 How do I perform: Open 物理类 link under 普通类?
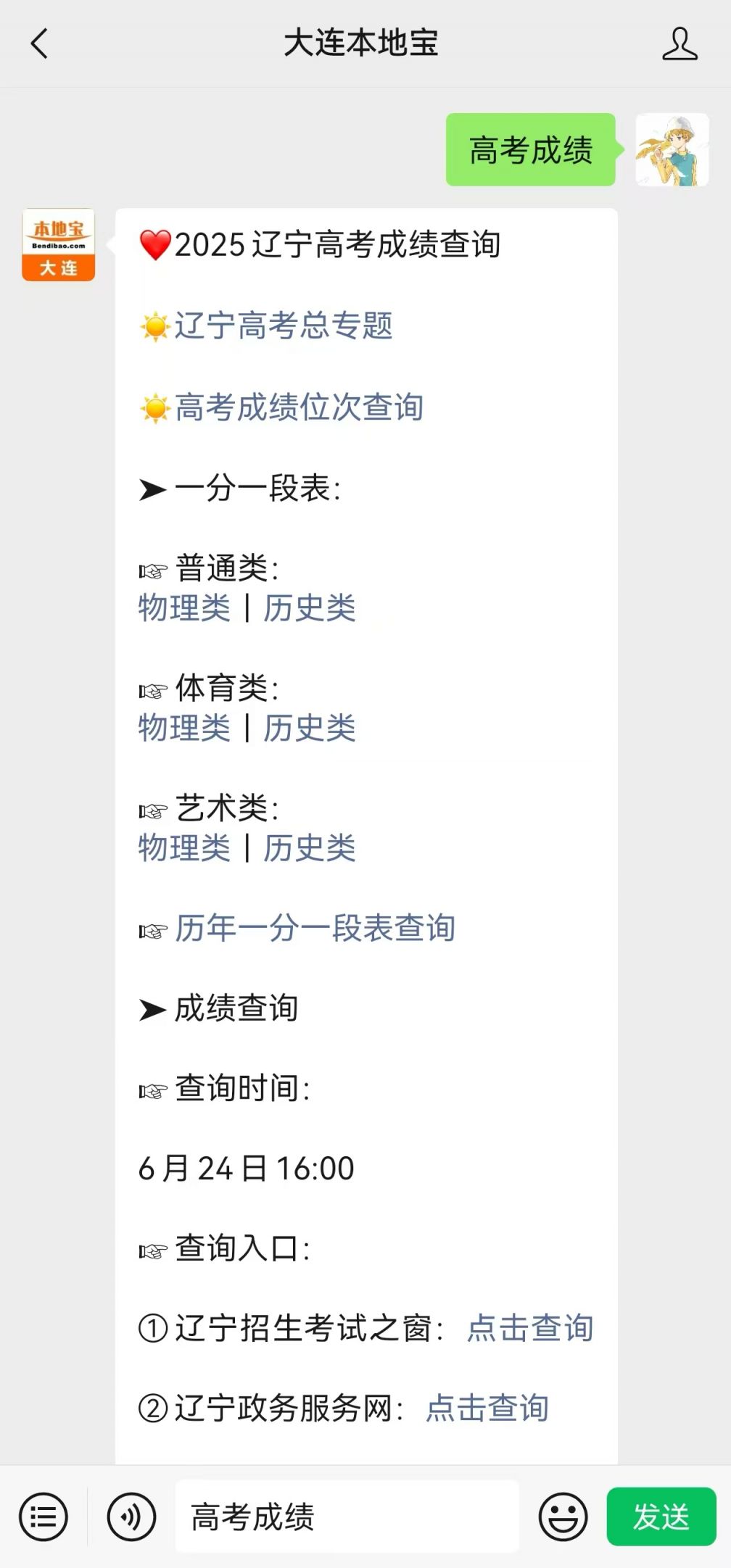click(x=184, y=607)
